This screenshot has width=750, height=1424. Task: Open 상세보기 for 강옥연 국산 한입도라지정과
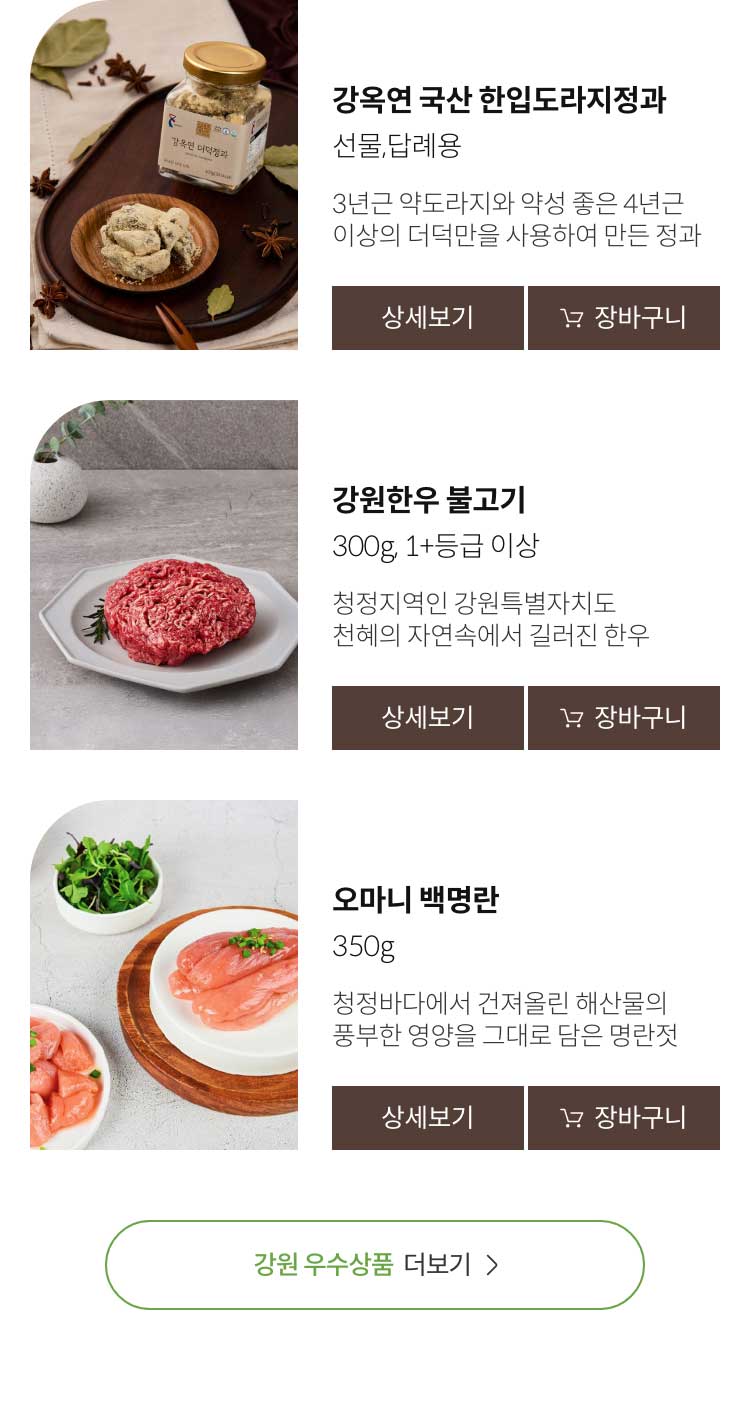(427, 318)
